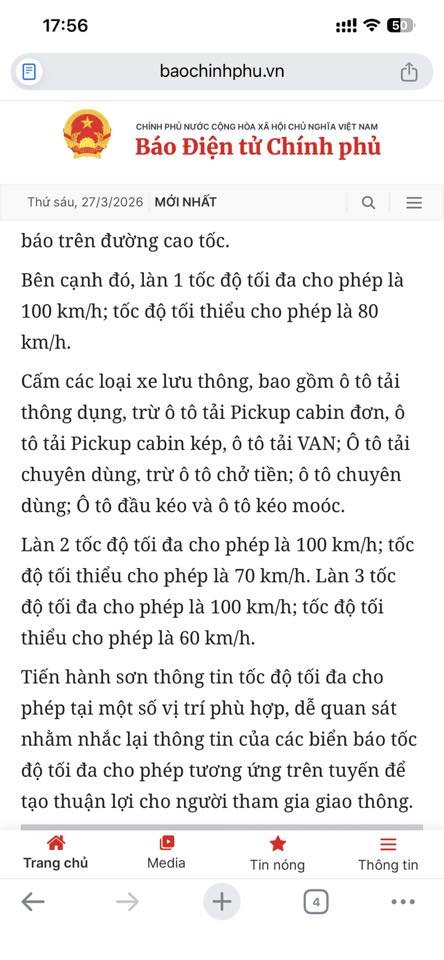
Task: Open a new browser tab
Action: (x=222, y=901)
